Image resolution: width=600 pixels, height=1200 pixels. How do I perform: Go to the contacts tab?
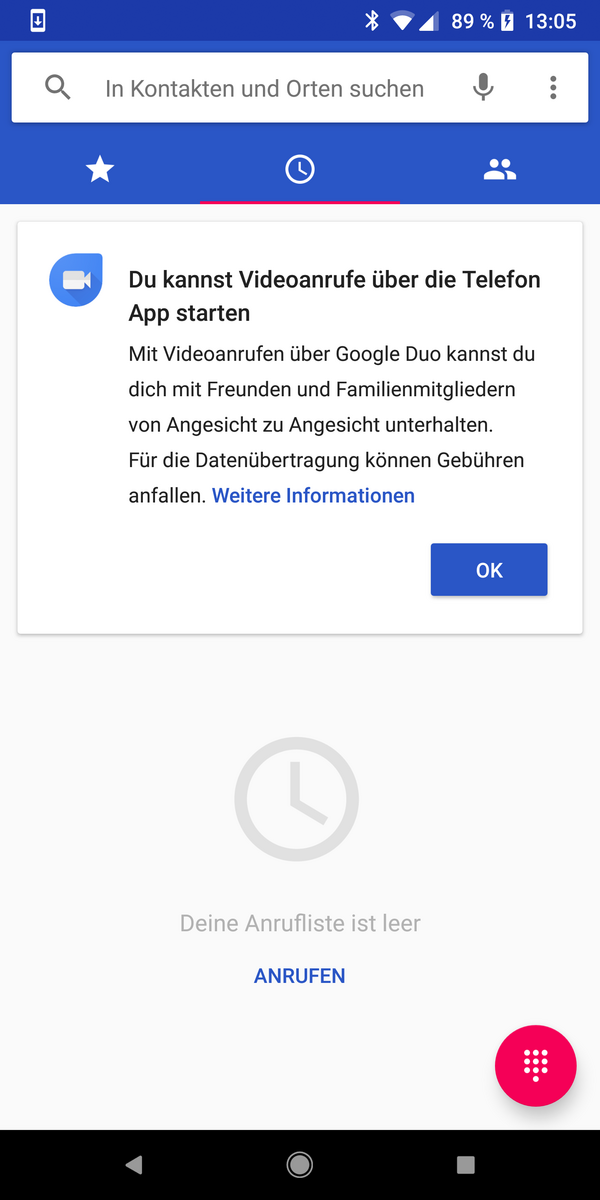tap(500, 170)
